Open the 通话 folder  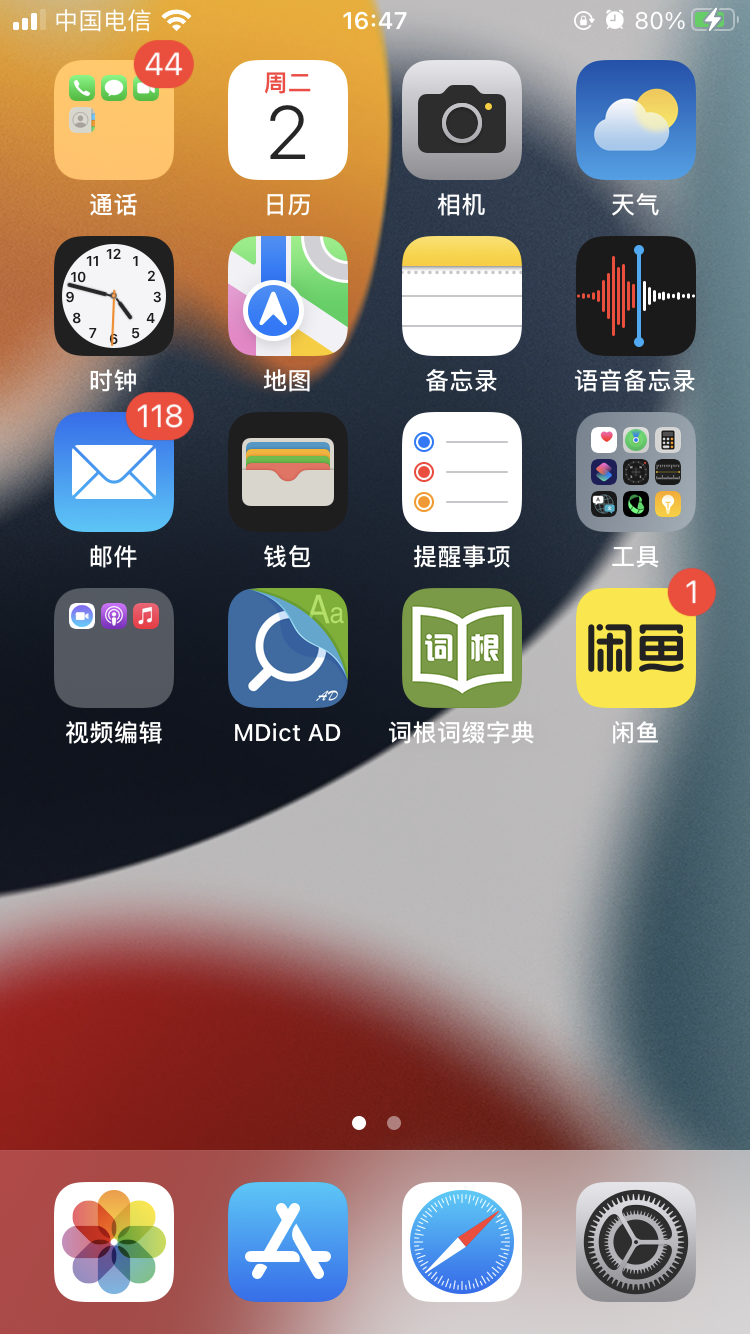[x=114, y=120]
